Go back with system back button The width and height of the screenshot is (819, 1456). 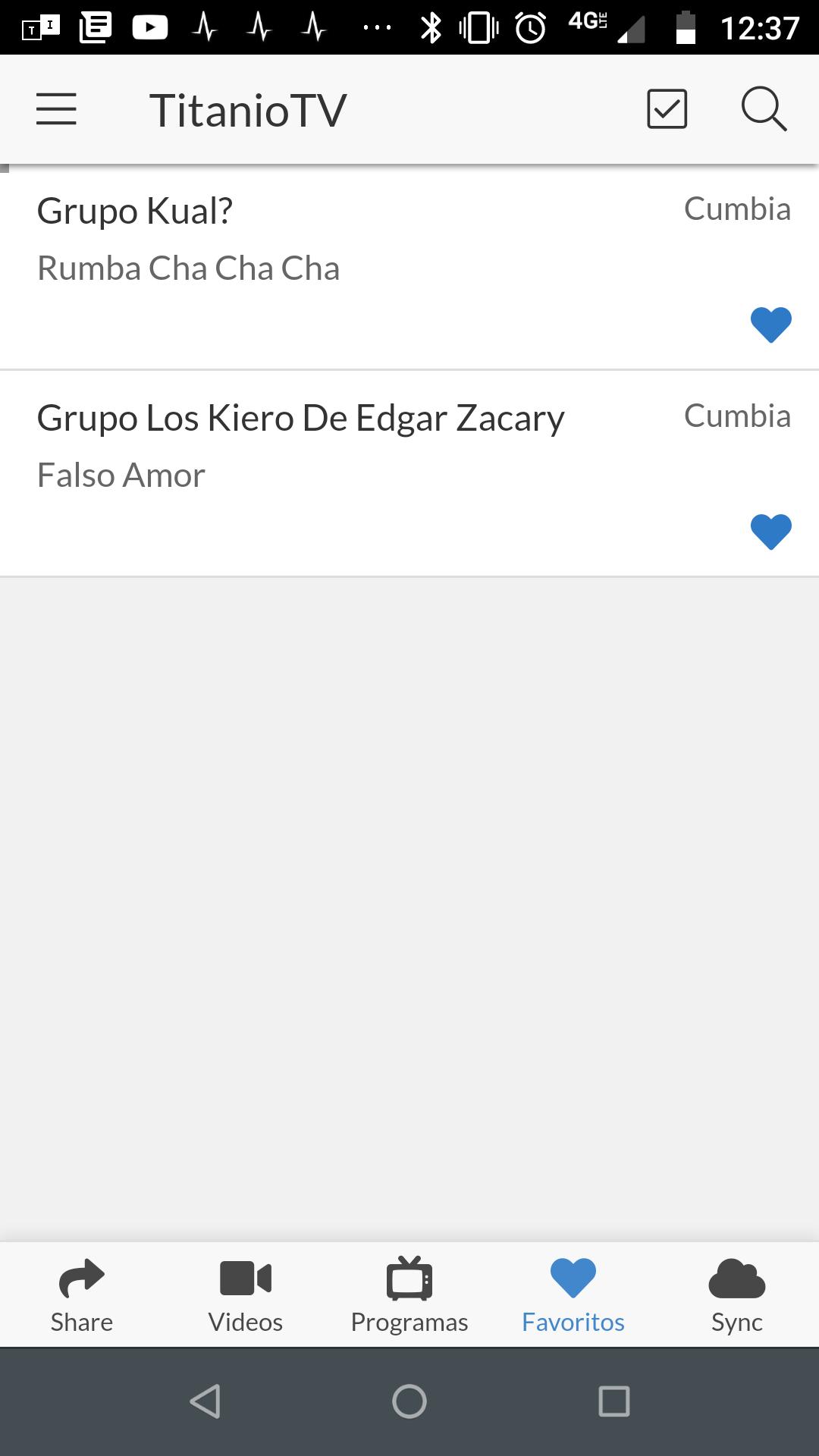coord(206,1401)
